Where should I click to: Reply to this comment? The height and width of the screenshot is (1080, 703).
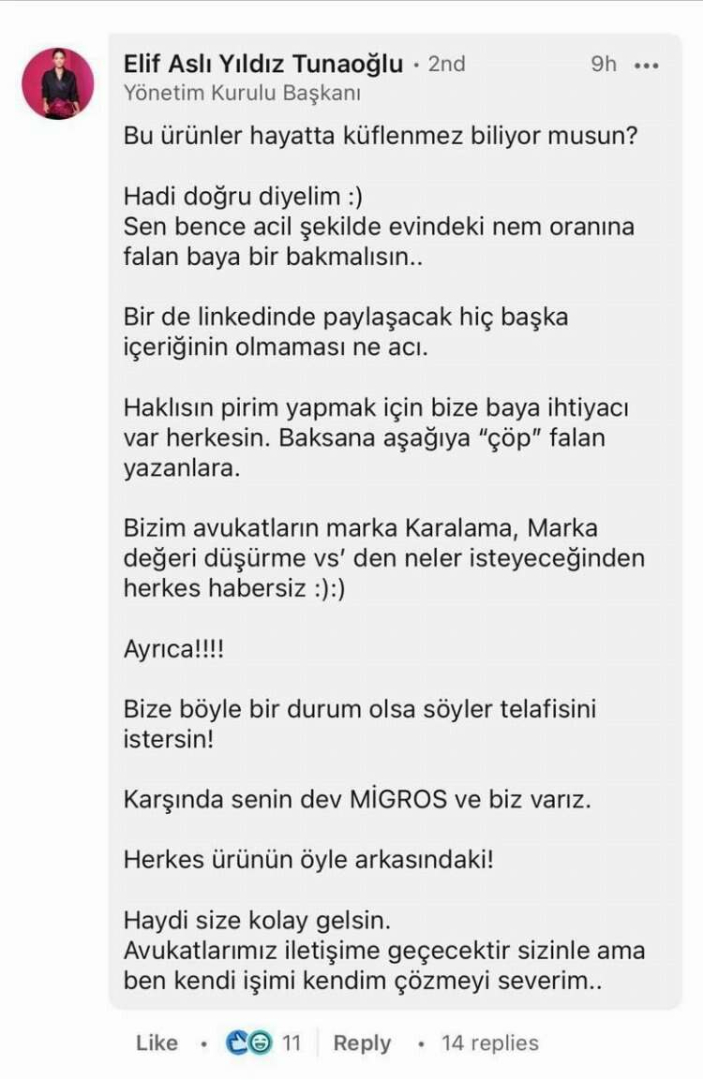point(362,1043)
